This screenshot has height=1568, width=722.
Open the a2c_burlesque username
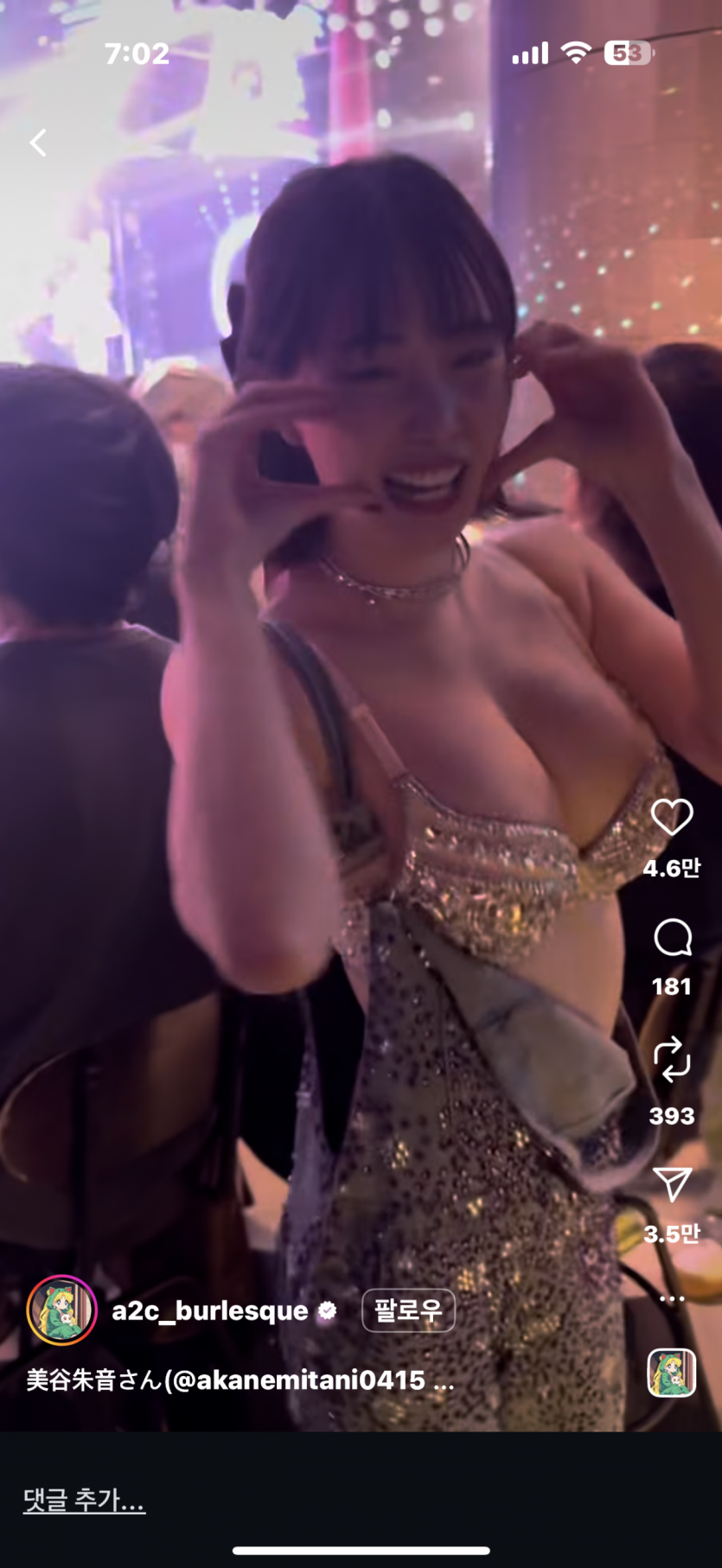pyautogui.click(x=209, y=1310)
